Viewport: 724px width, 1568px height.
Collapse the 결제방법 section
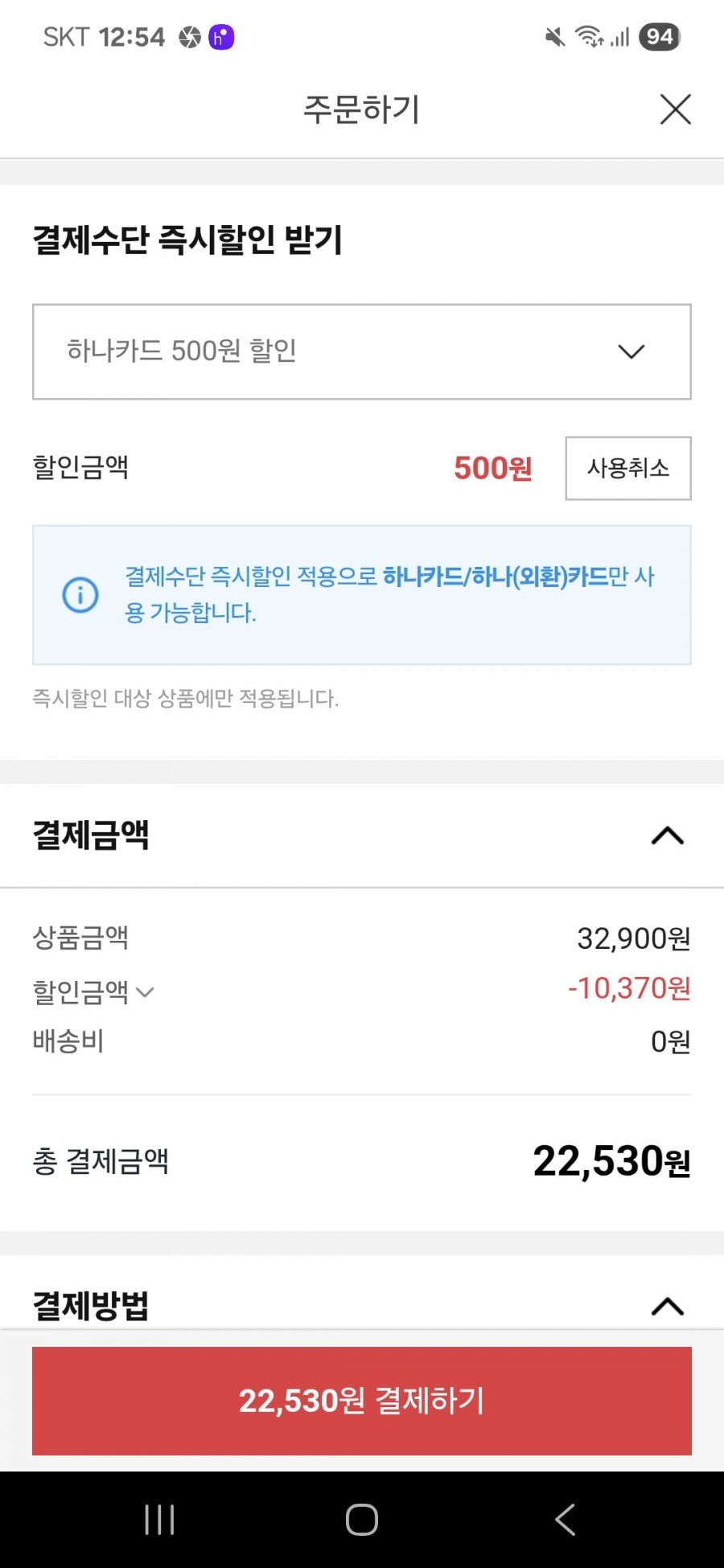pyautogui.click(x=667, y=1307)
